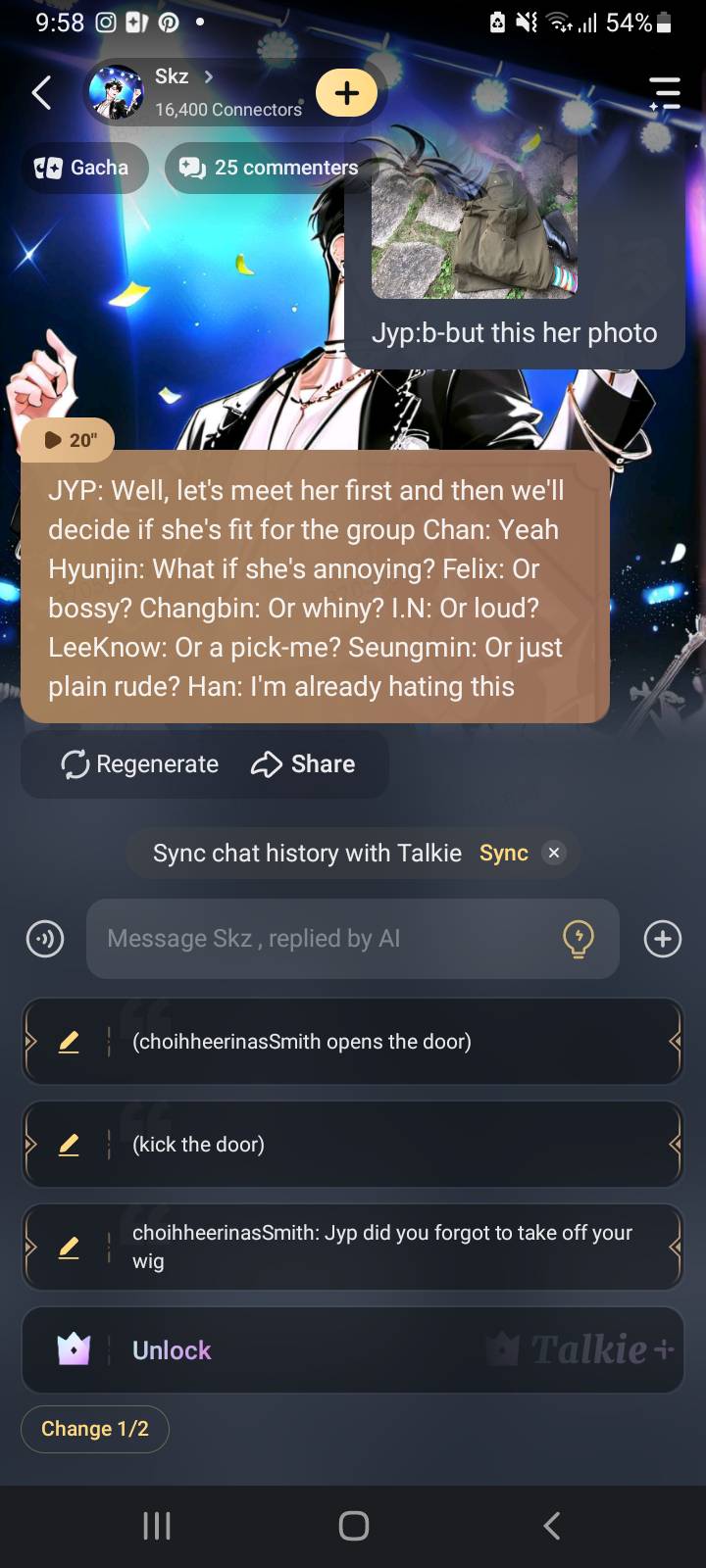Share this message
Screen dimensions: 706x1568
[x=304, y=764]
